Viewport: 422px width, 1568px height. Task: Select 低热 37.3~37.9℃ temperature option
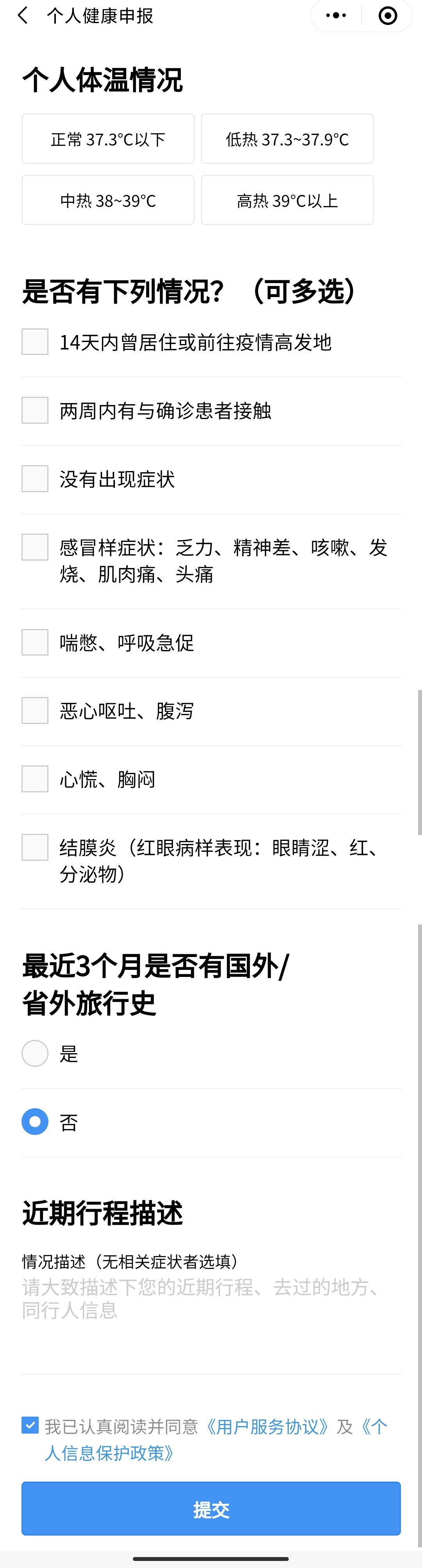click(x=287, y=139)
